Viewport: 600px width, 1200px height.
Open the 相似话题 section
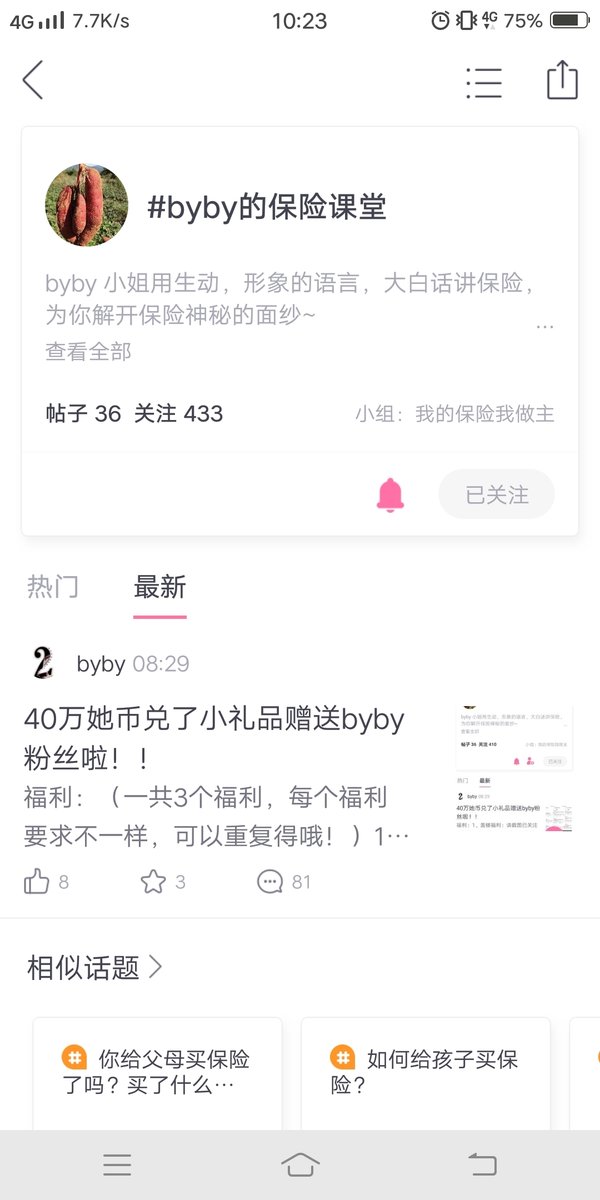94,967
